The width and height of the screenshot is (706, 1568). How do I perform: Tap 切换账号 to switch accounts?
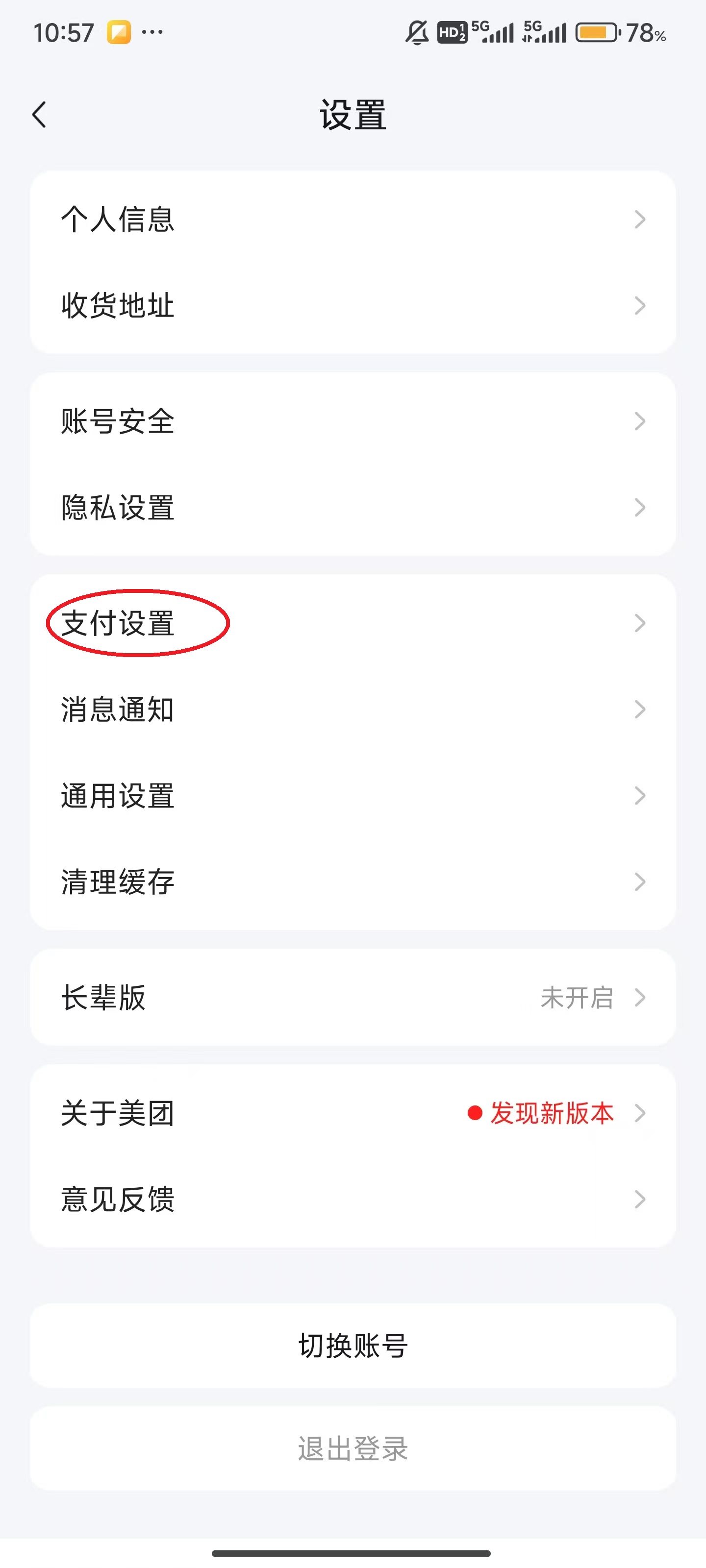[353, 1345]
